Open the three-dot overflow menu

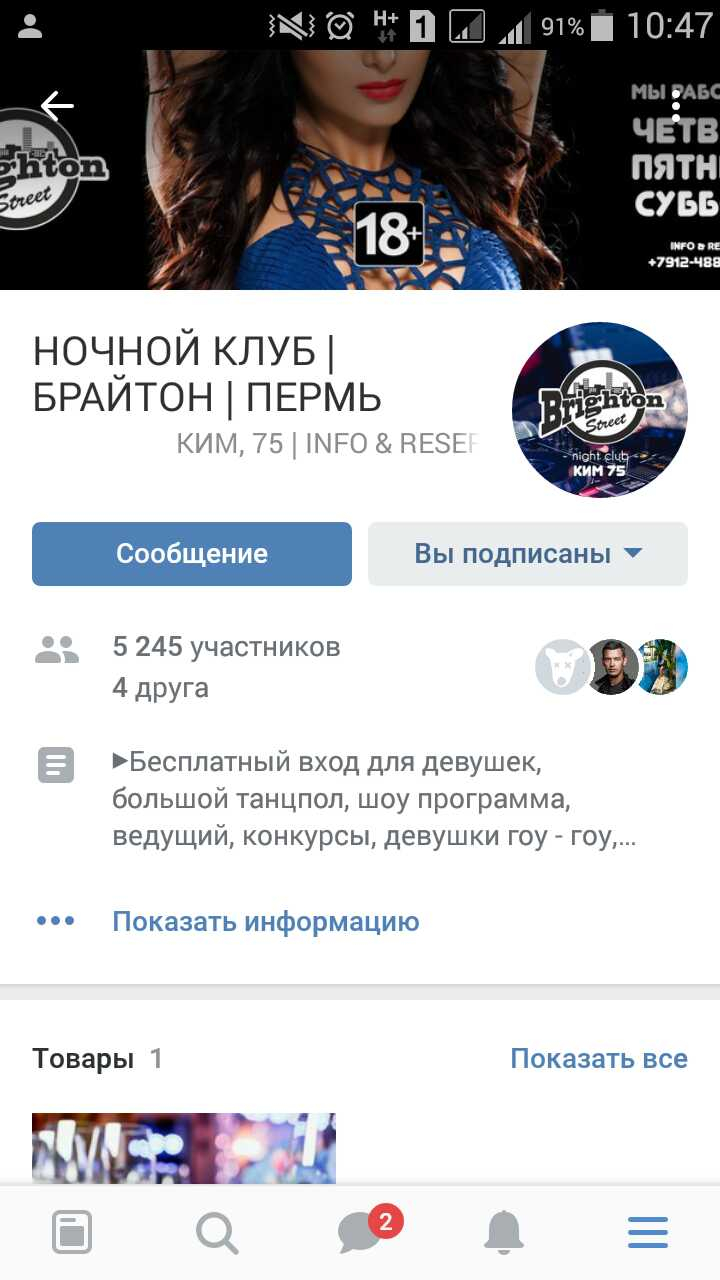[x=676, y=105]
